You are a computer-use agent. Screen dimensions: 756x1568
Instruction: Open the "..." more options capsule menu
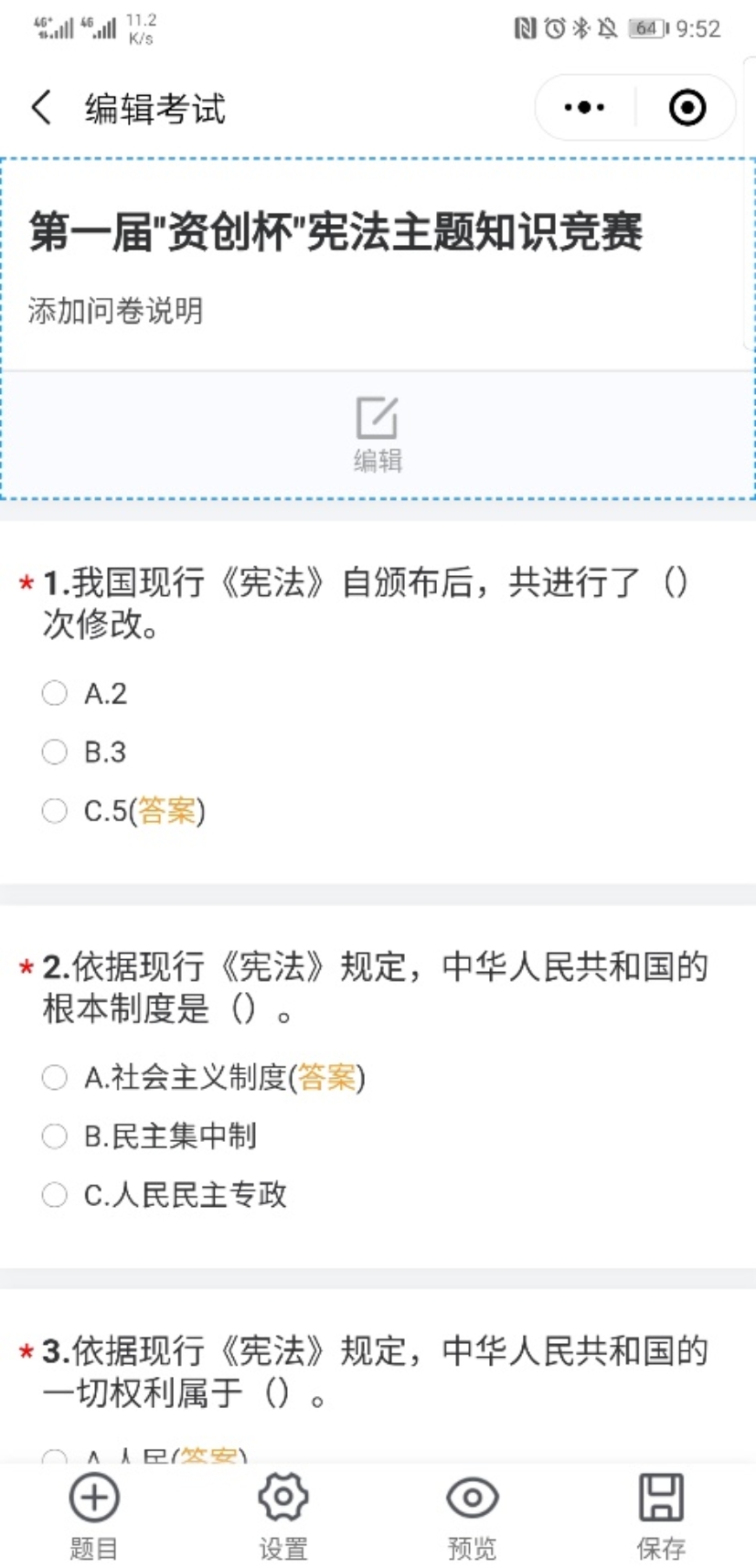[583, 107]
